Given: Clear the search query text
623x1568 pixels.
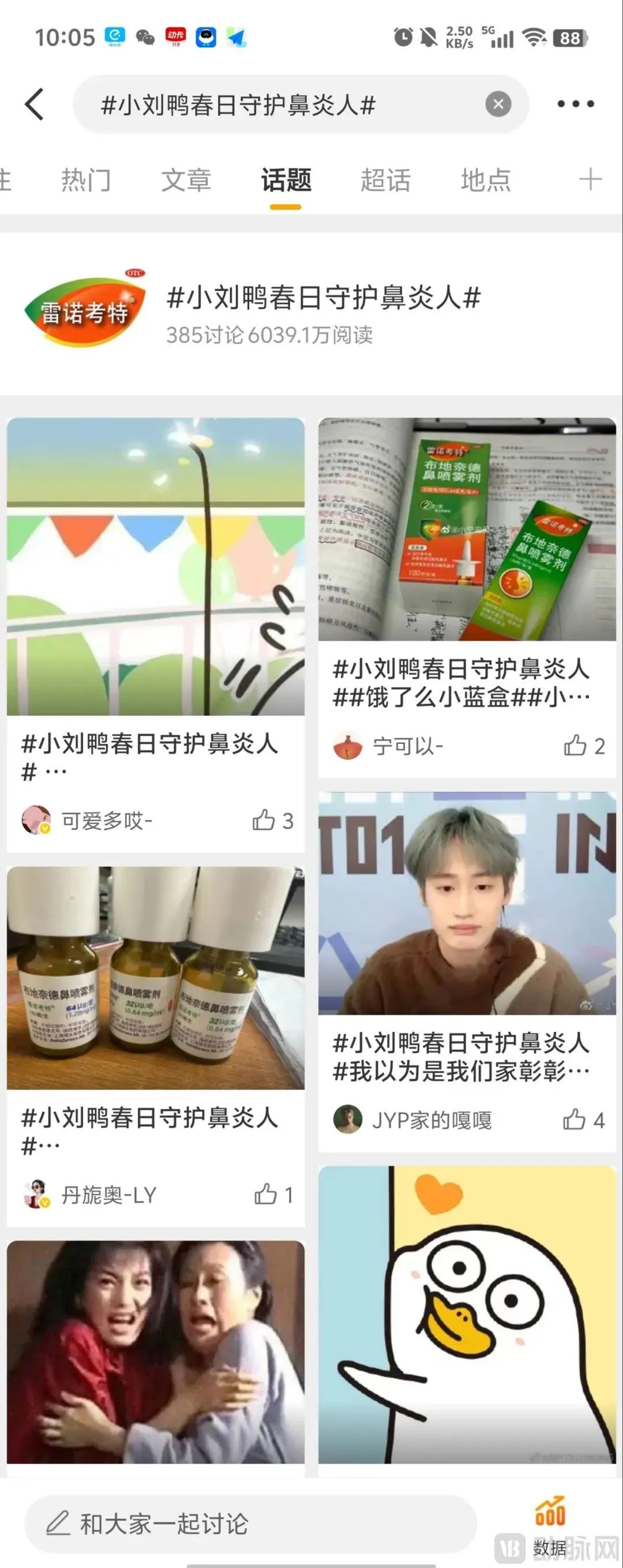Looking at the screenshot, I should 498,104.
